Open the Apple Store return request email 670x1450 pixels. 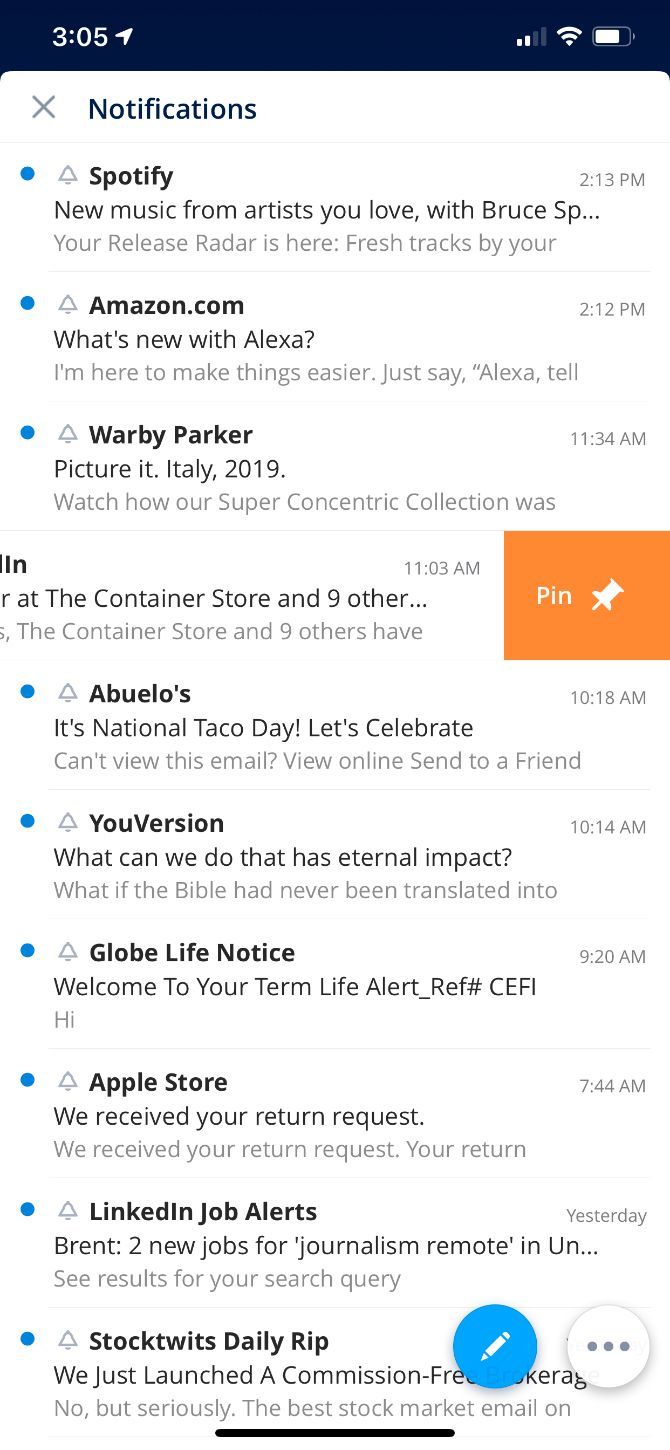click(335, 1114)
